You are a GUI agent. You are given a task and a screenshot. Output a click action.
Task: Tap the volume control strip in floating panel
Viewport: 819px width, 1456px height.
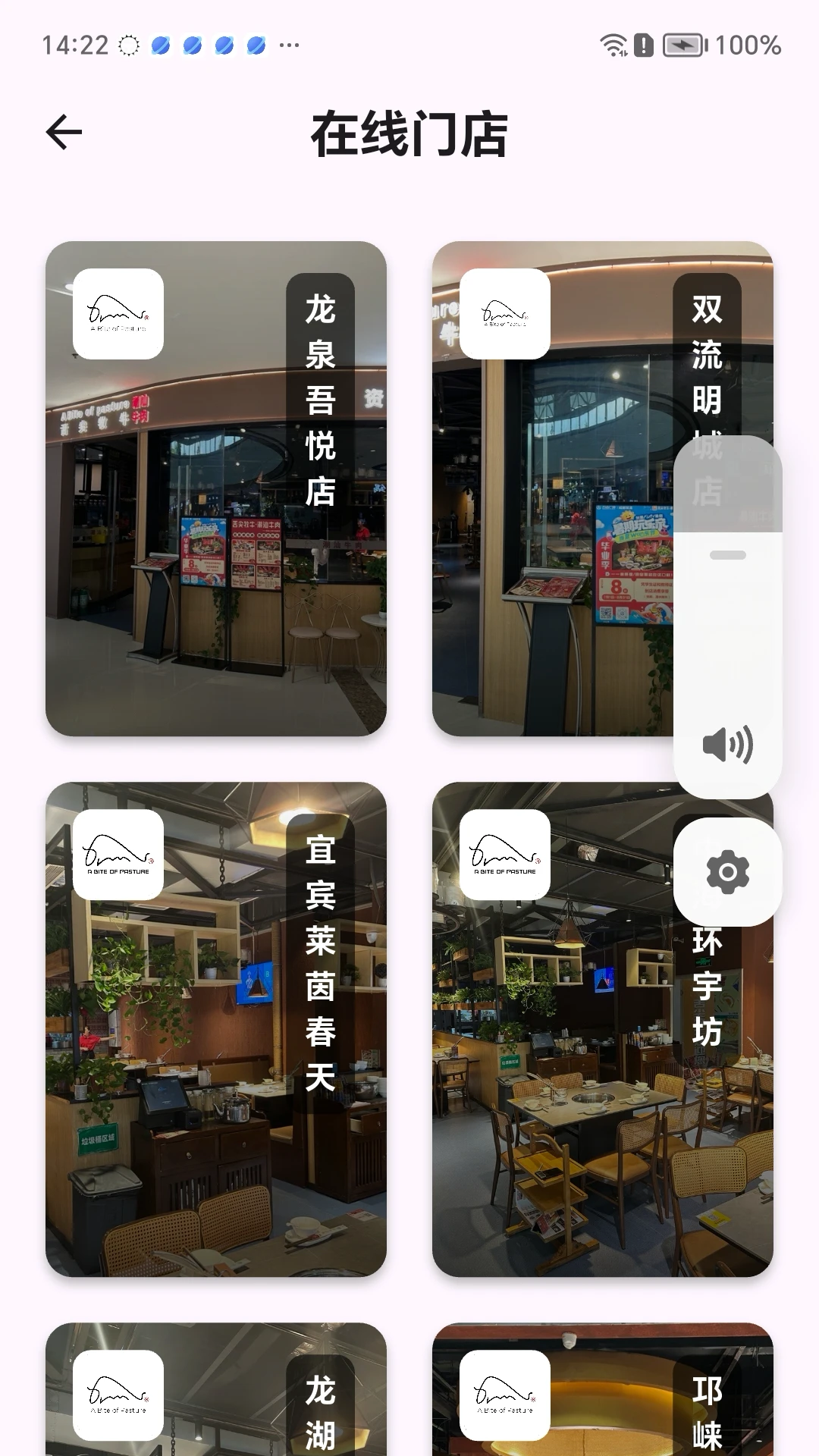pos(727,645)
